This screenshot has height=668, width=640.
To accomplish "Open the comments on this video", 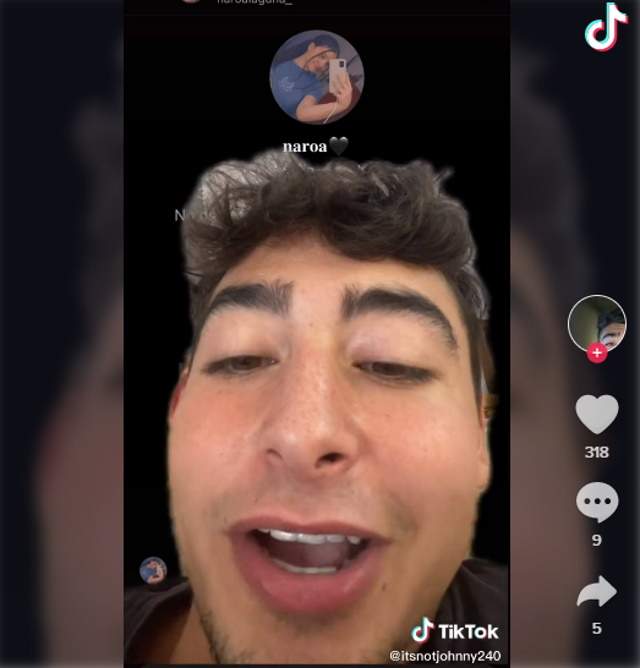I will point(596,503).
